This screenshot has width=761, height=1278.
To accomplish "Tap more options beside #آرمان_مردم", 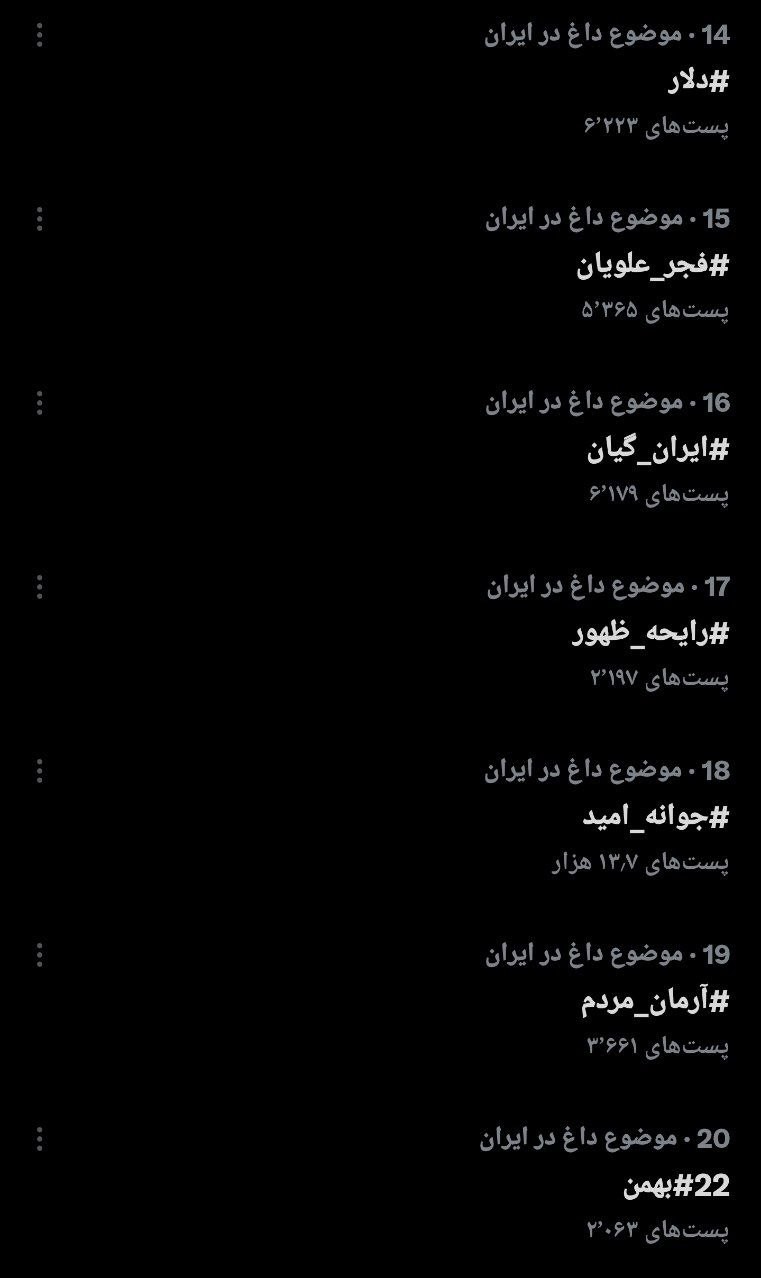I will click(x=40, y=954).
